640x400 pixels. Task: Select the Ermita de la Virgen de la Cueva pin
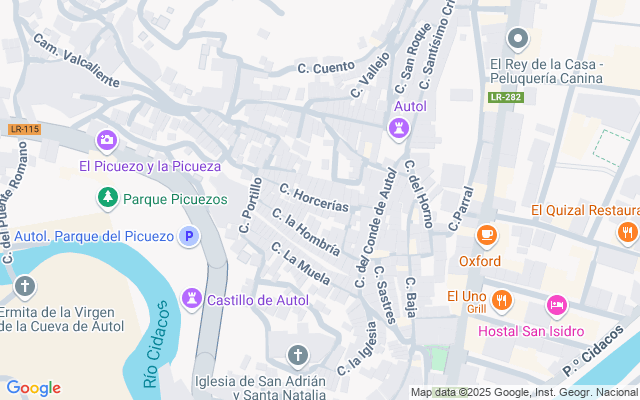point(25,289)
